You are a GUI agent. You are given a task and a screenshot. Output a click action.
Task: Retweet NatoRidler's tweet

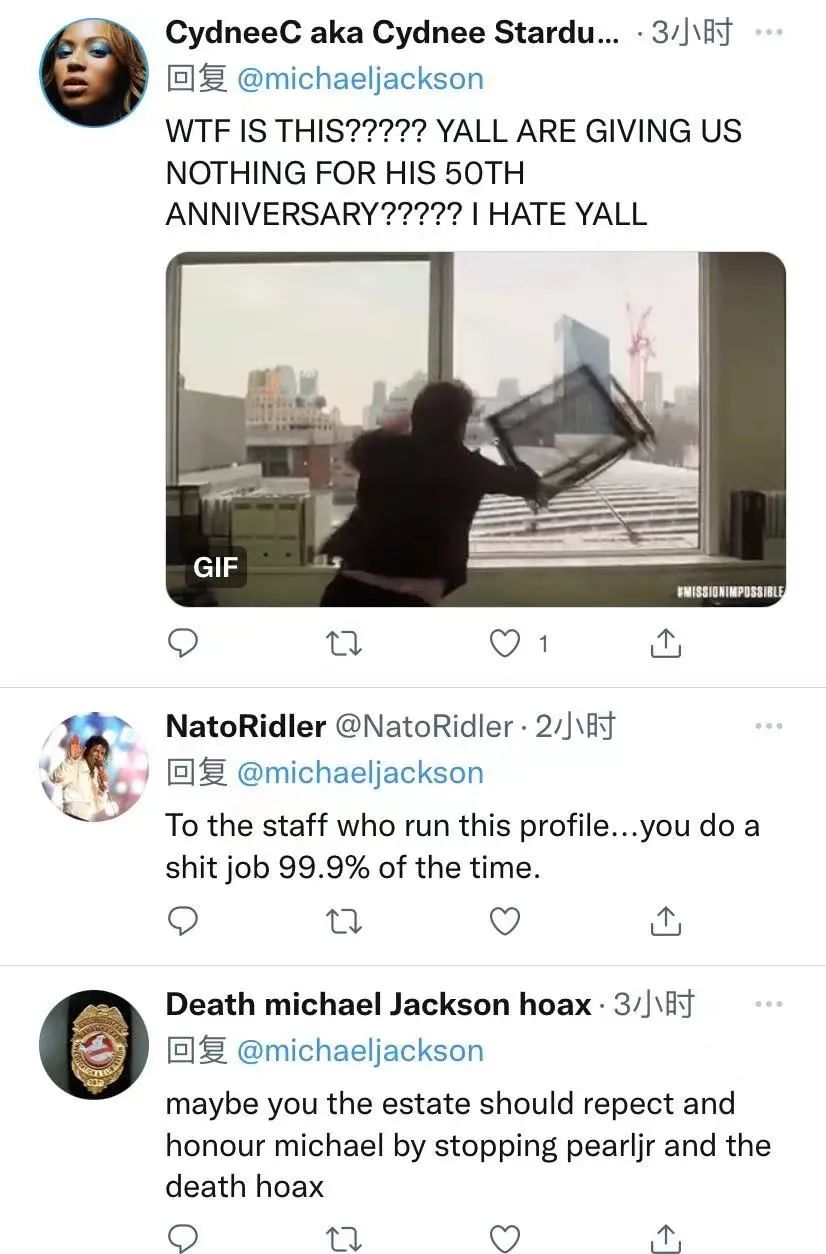344,920
